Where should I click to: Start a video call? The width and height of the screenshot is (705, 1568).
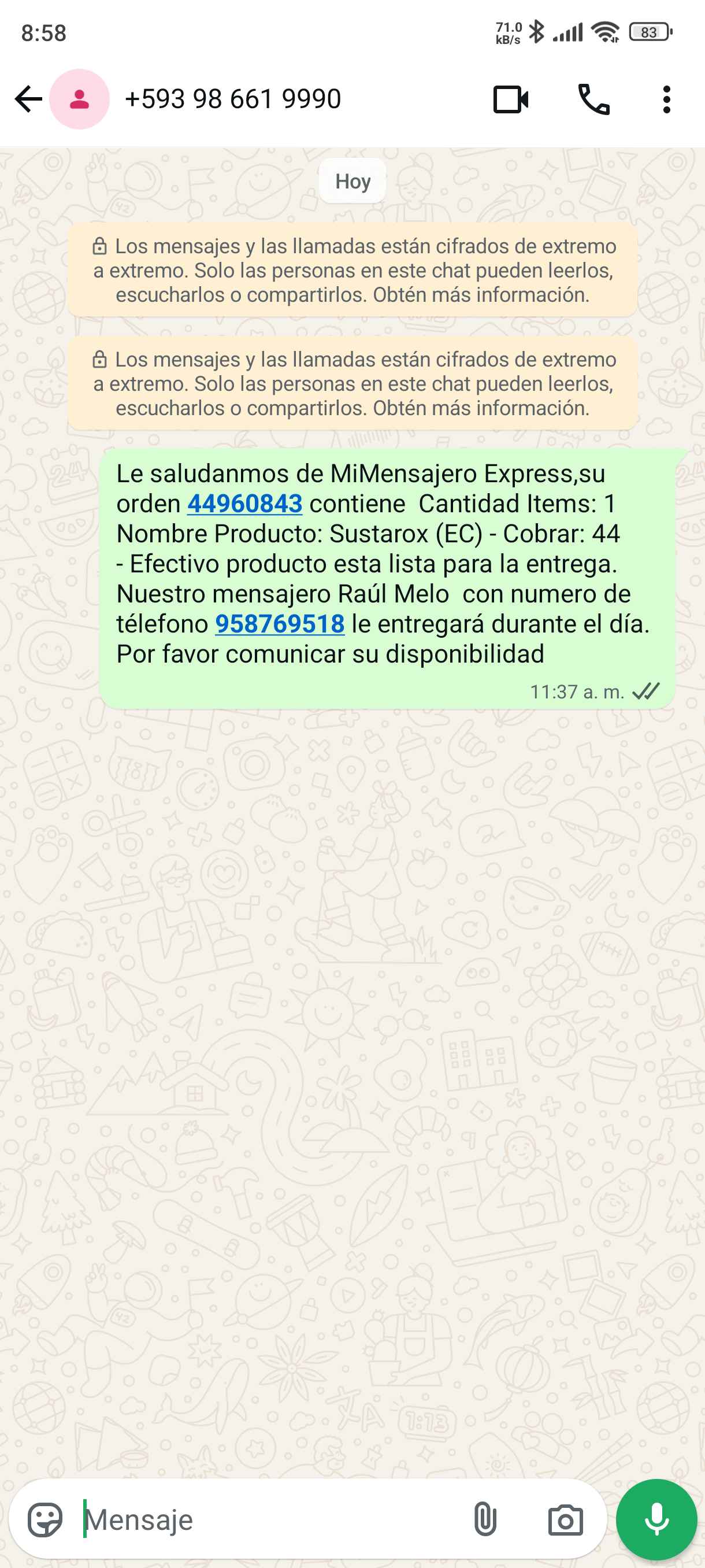pyautogui.click(x=510, y=99)
